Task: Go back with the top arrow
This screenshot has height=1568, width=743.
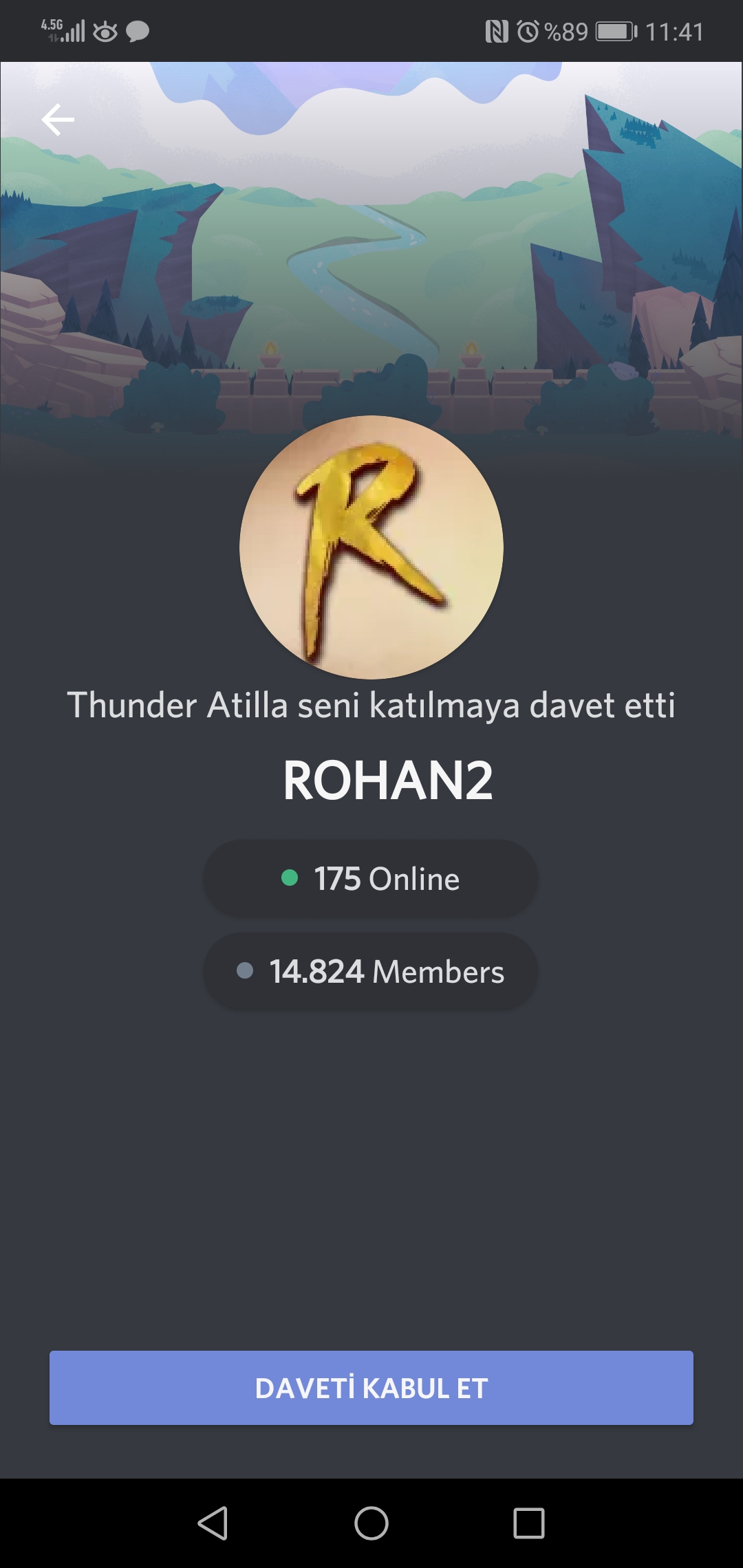Action: (x=58, y=120)
